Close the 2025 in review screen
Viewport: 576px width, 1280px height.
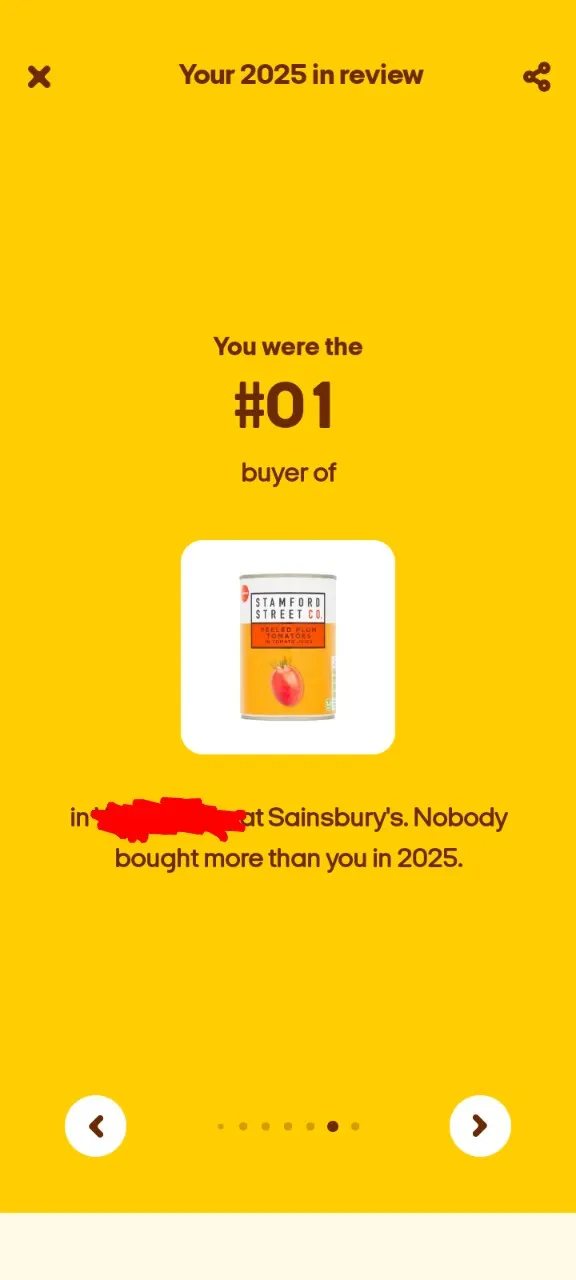39,76
